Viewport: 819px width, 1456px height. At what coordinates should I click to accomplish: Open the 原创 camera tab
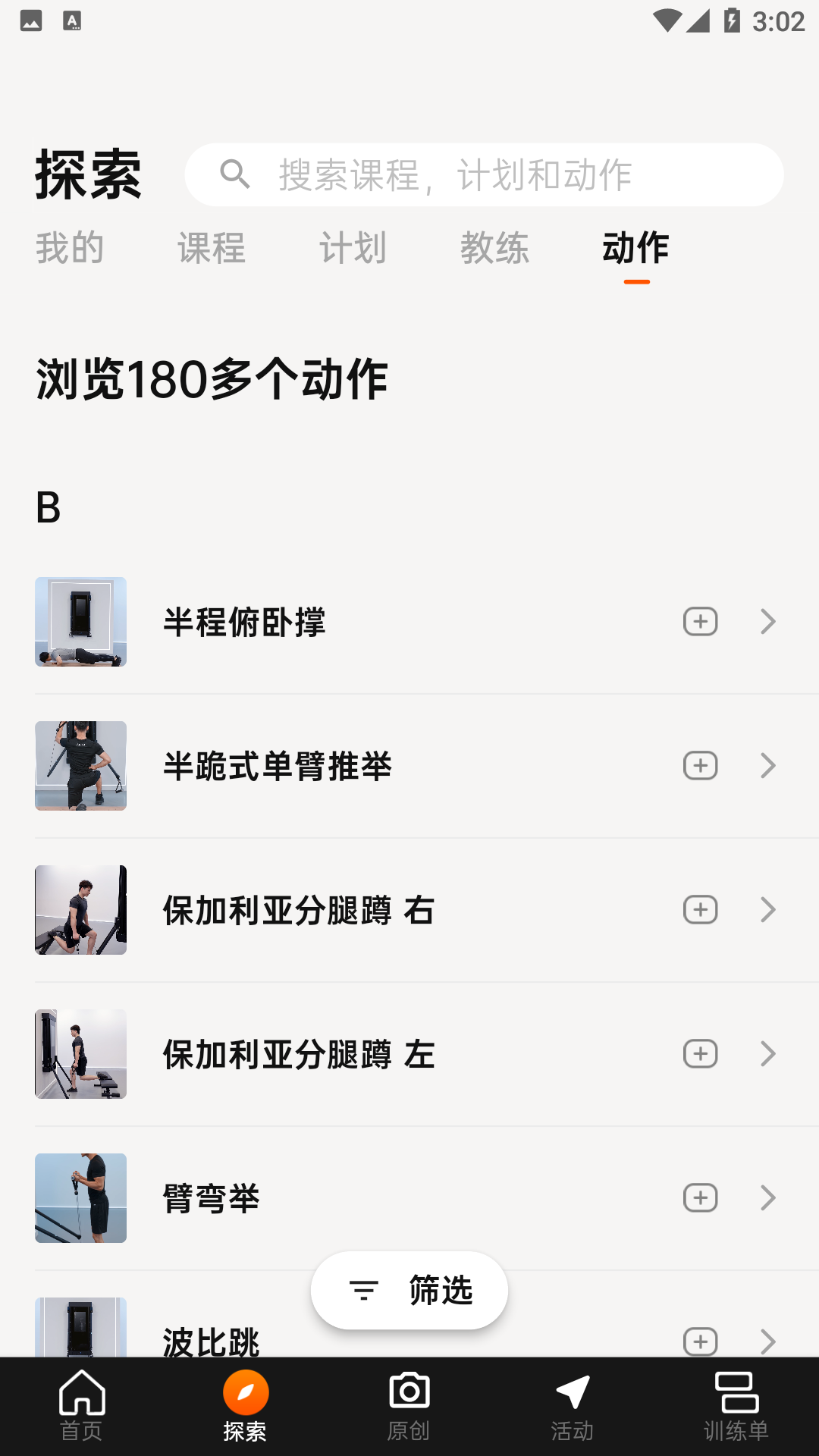[409, 1407]
